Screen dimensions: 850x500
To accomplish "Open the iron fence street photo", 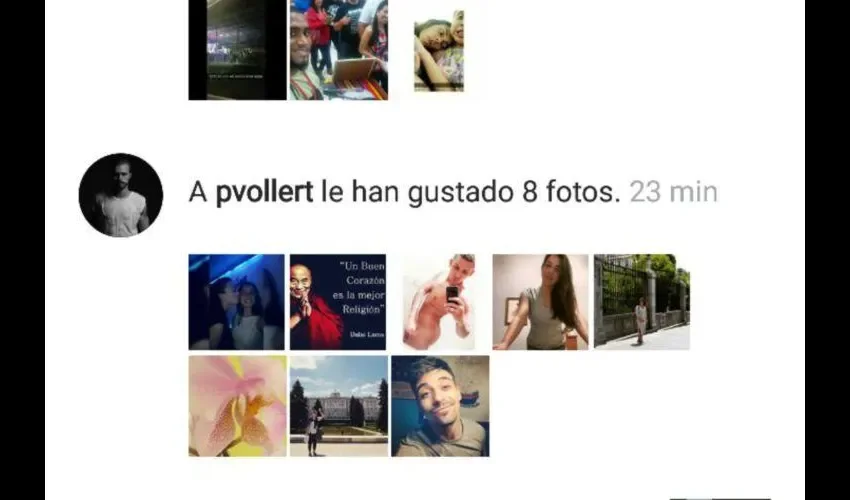I will pos(641,301).
